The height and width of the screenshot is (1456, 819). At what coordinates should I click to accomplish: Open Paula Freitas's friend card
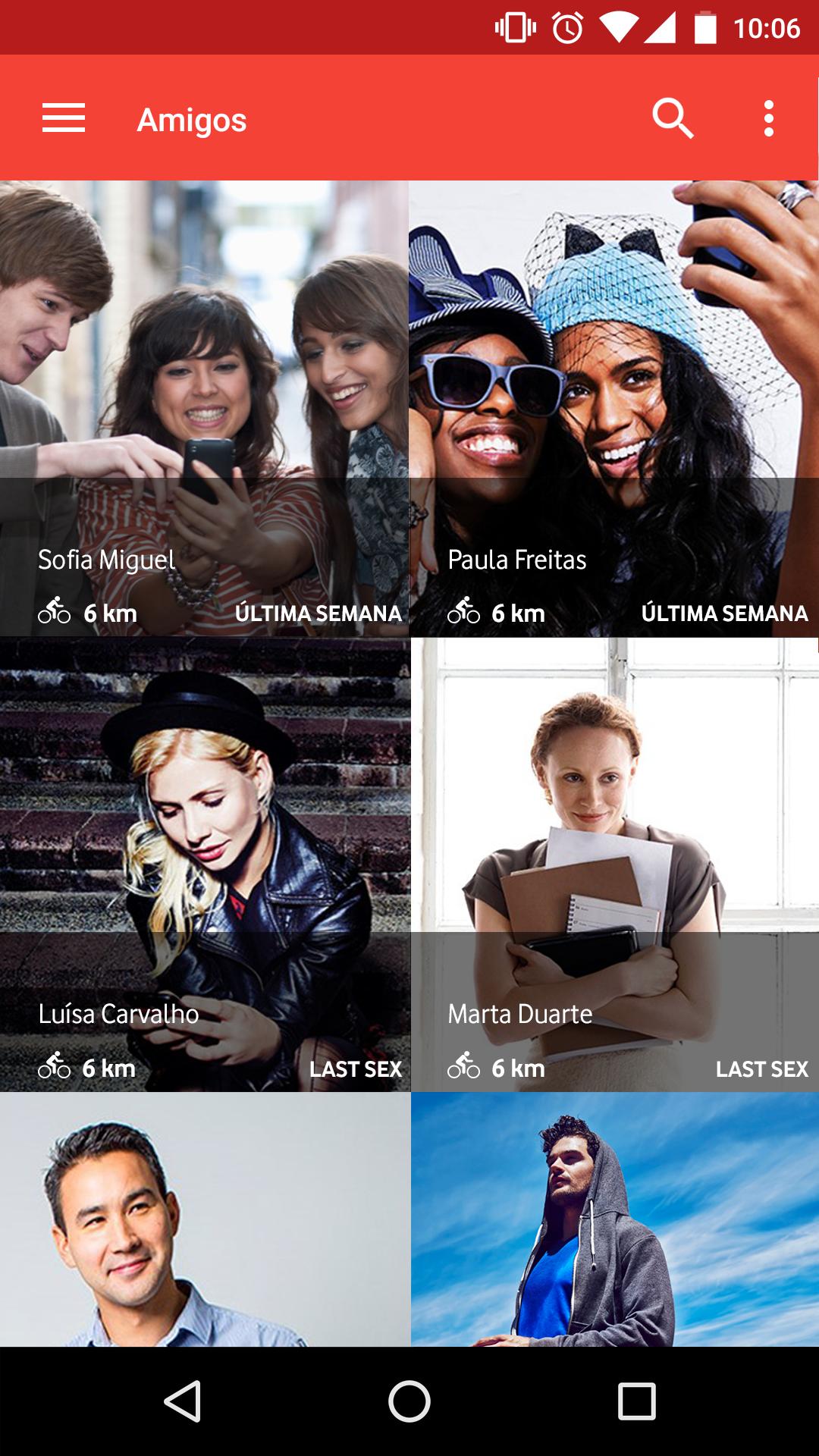tap(613, 408)
